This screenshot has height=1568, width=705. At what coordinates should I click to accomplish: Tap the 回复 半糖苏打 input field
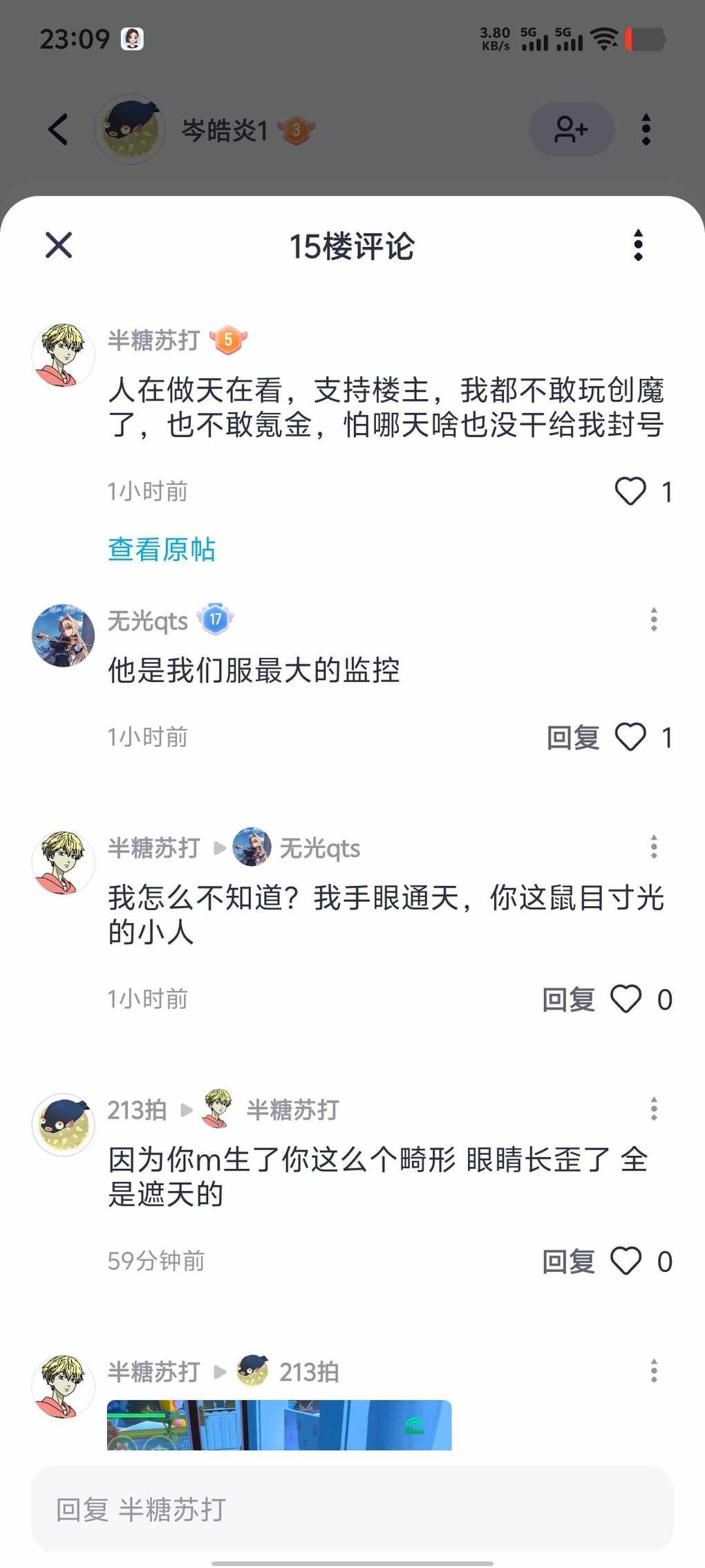(352, 1509)
